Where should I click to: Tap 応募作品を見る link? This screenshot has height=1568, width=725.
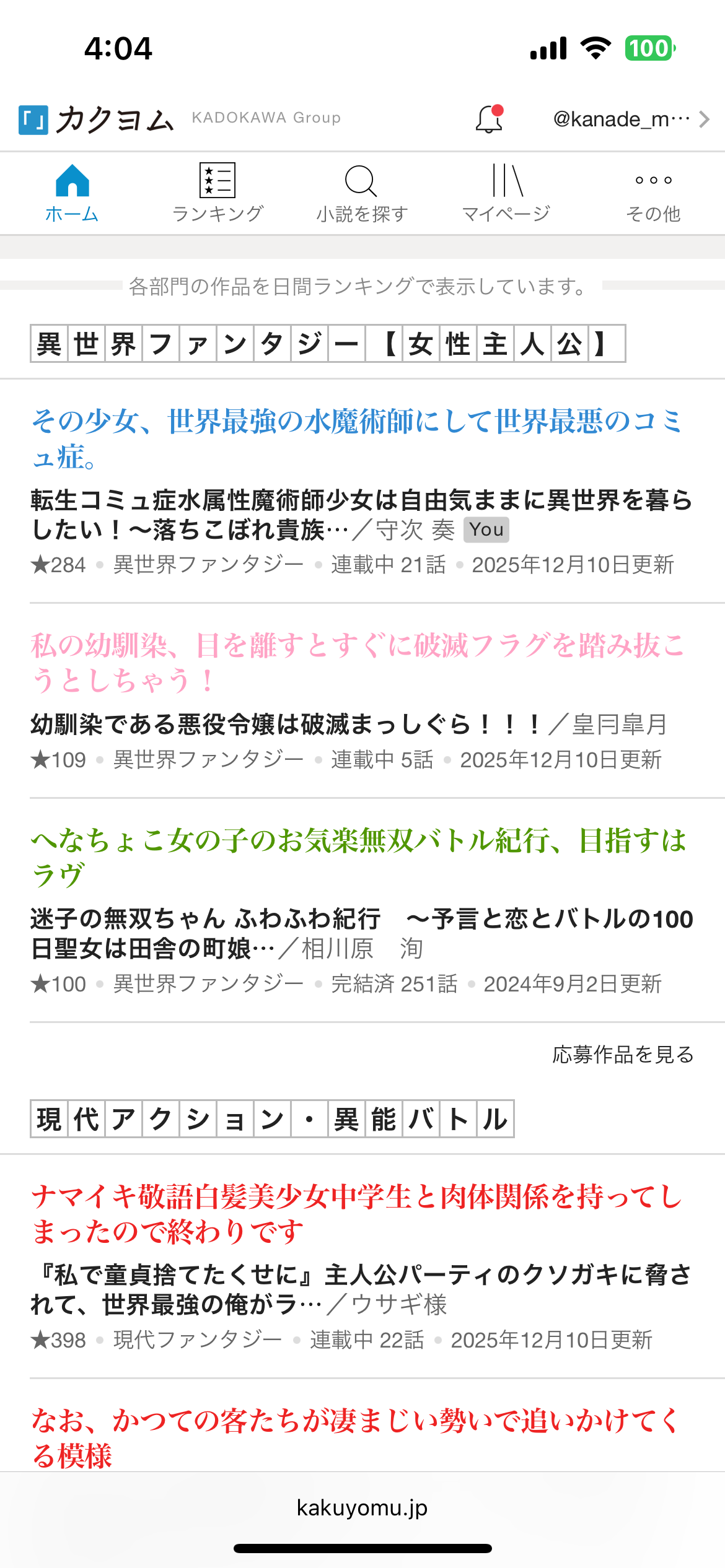click(623, 1054)
